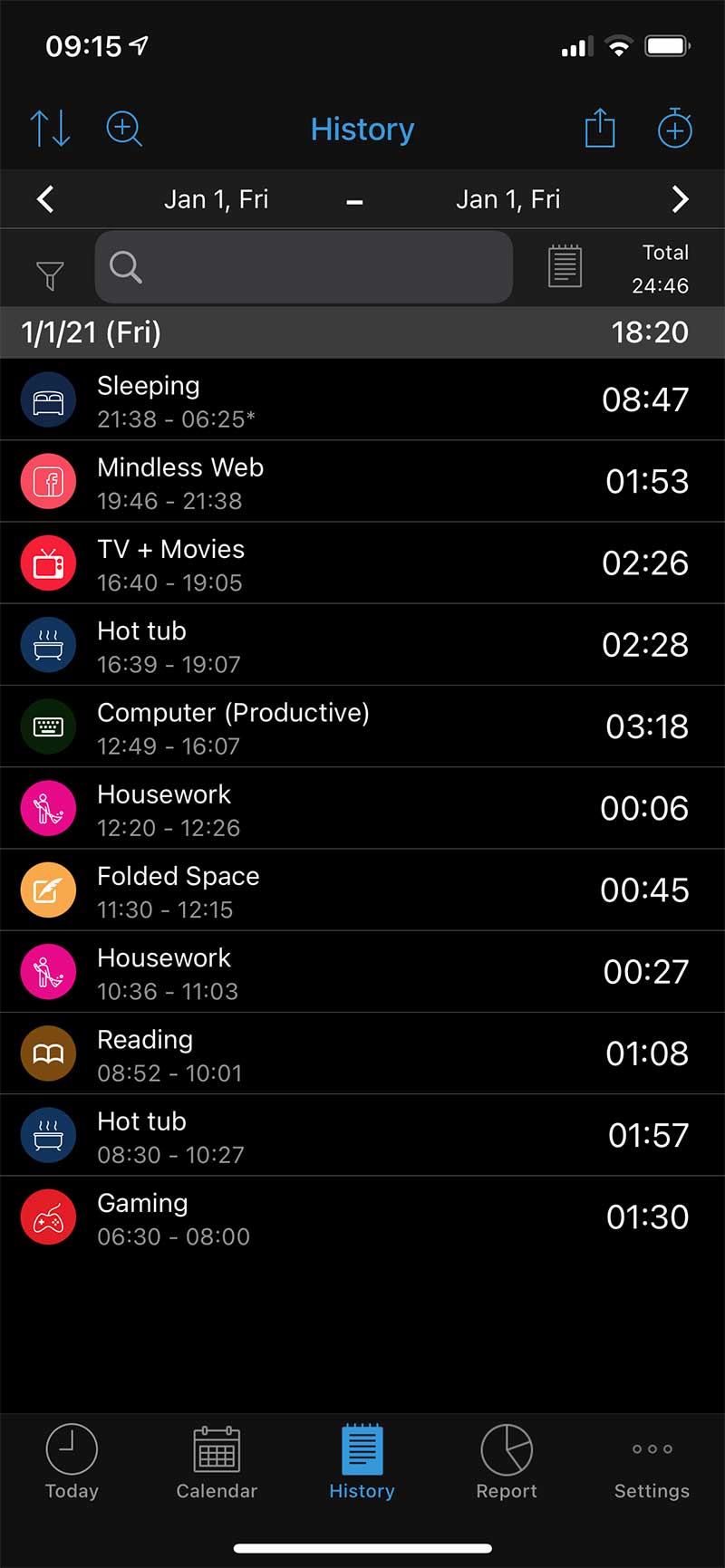
Task: Open the share export icon
Action: pos(600,129)
